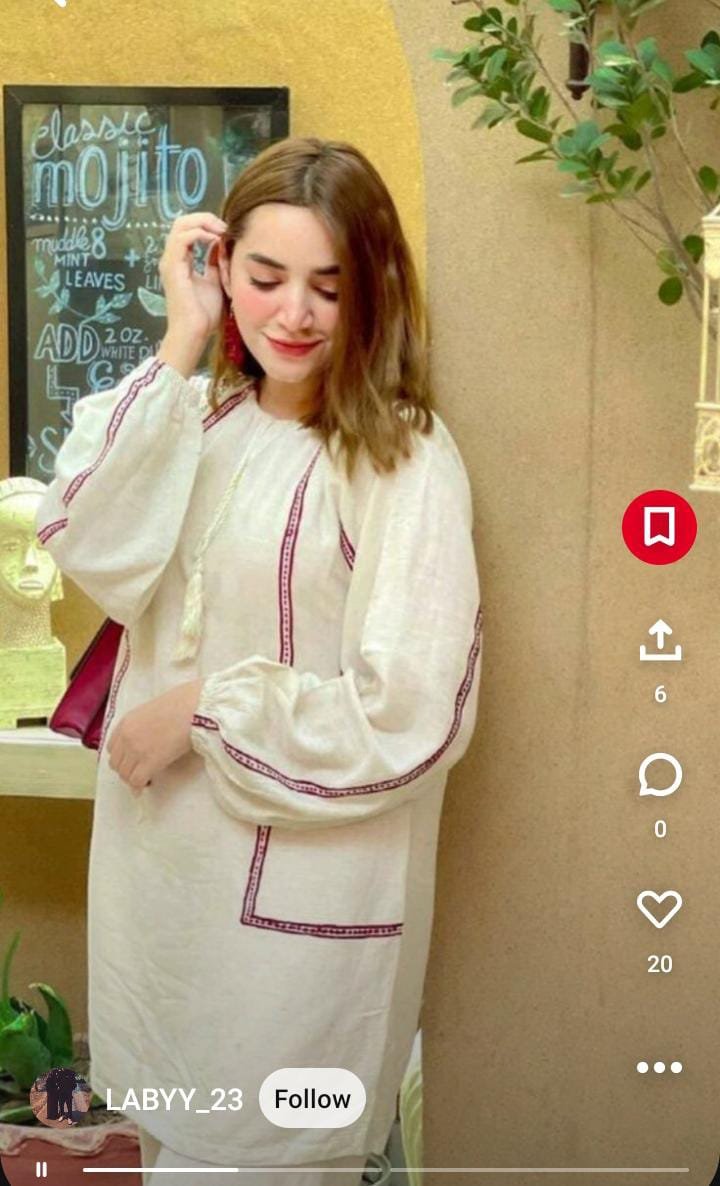Share this video pin
Viewport: 720px width, 1186px height.
(660, 641)
